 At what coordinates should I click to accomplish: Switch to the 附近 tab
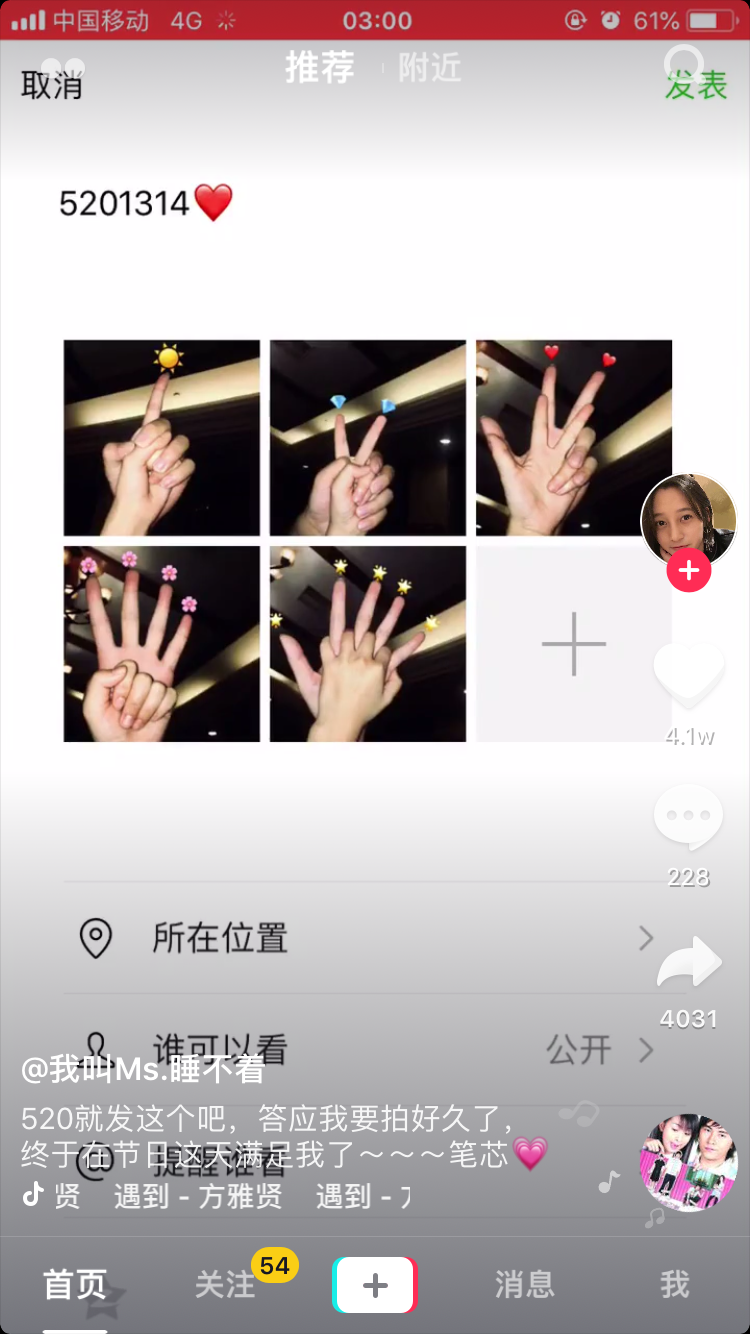(430, 67)
